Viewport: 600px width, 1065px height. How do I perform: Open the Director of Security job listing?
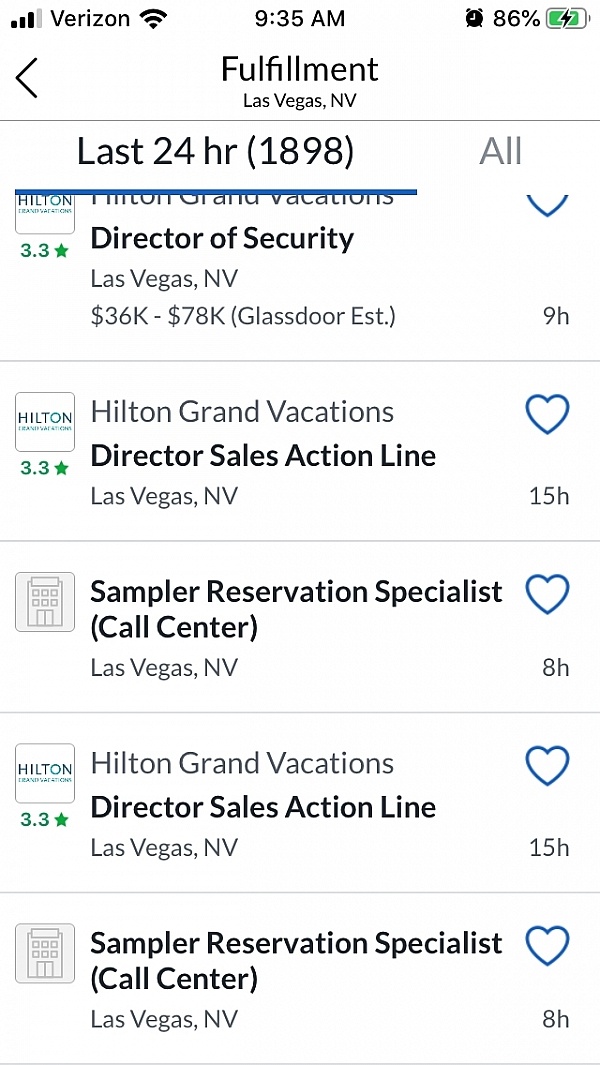300,277
